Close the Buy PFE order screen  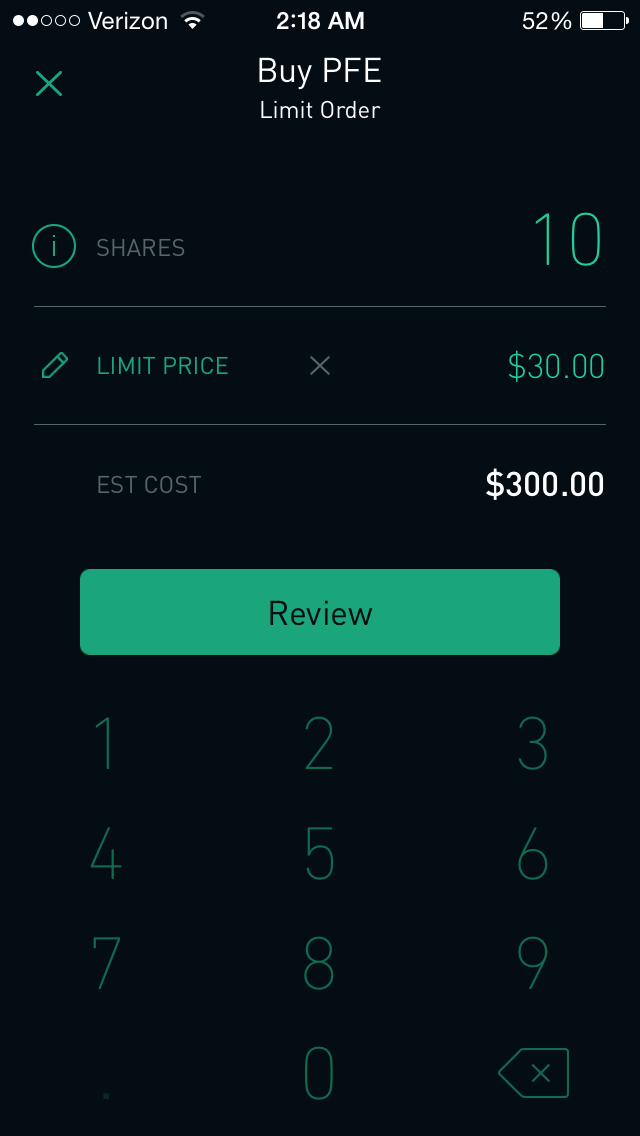click(x=49, y=83)
